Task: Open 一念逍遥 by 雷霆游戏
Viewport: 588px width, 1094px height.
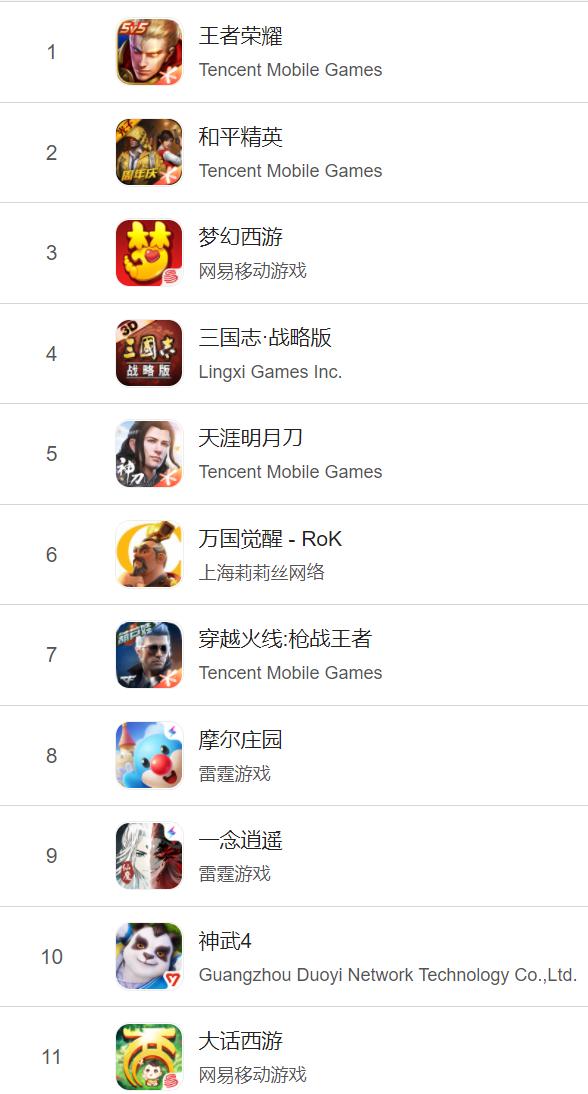Action: [294, 856]
